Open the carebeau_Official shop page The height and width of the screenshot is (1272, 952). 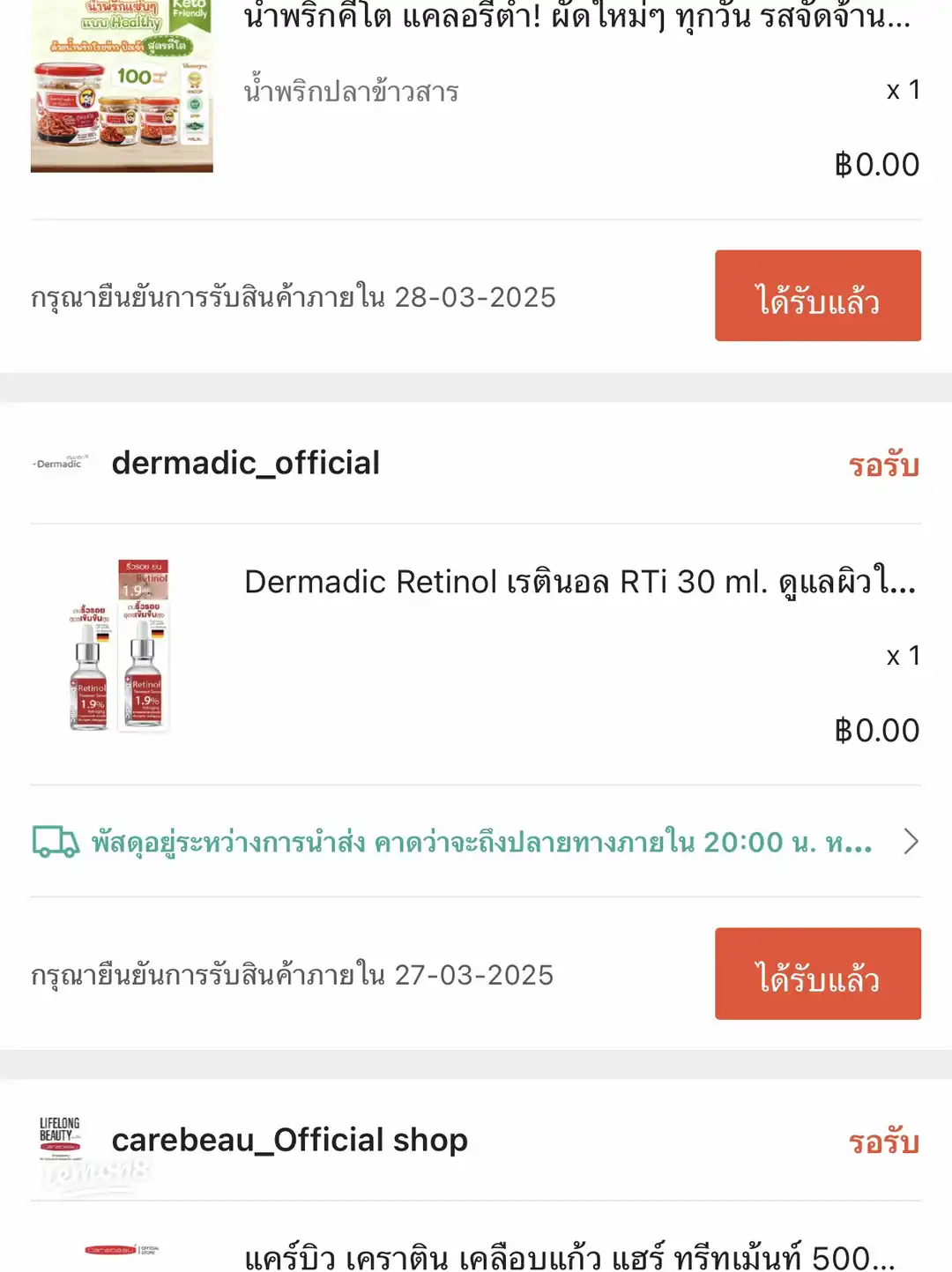pyautogui.click(x=291, y=1138)
